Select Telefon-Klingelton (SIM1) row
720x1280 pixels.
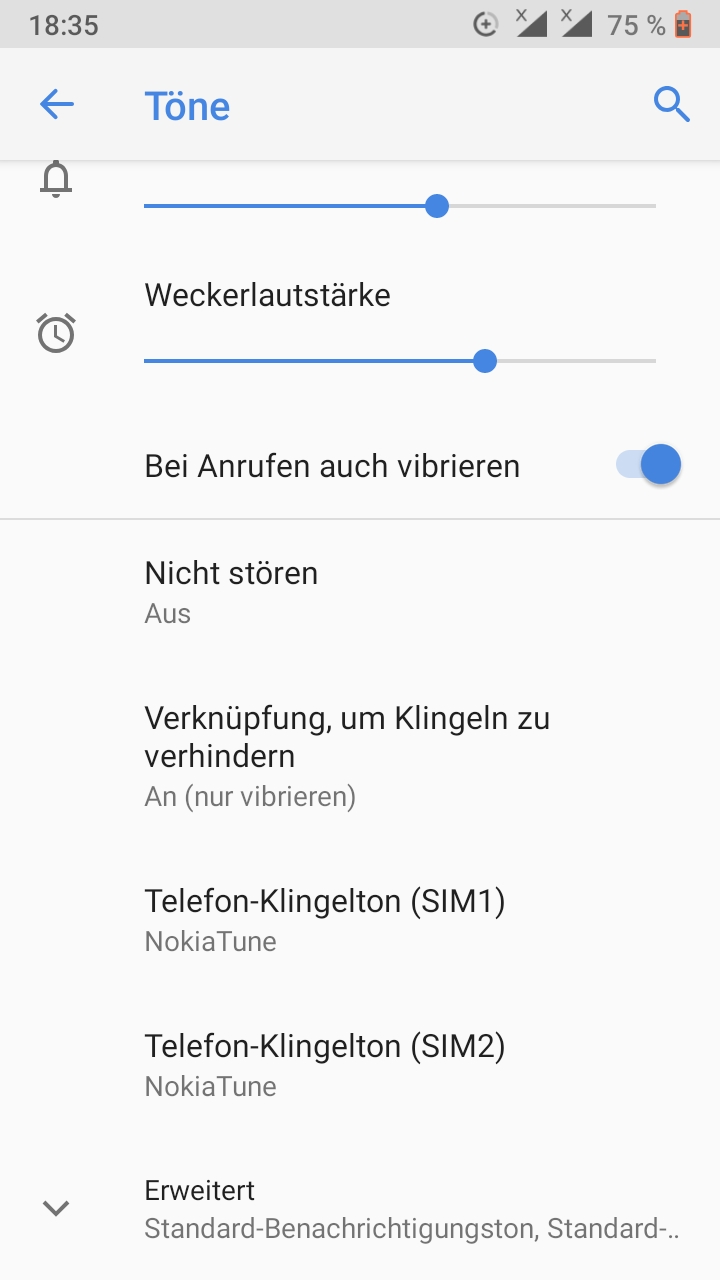click(360, 920)
